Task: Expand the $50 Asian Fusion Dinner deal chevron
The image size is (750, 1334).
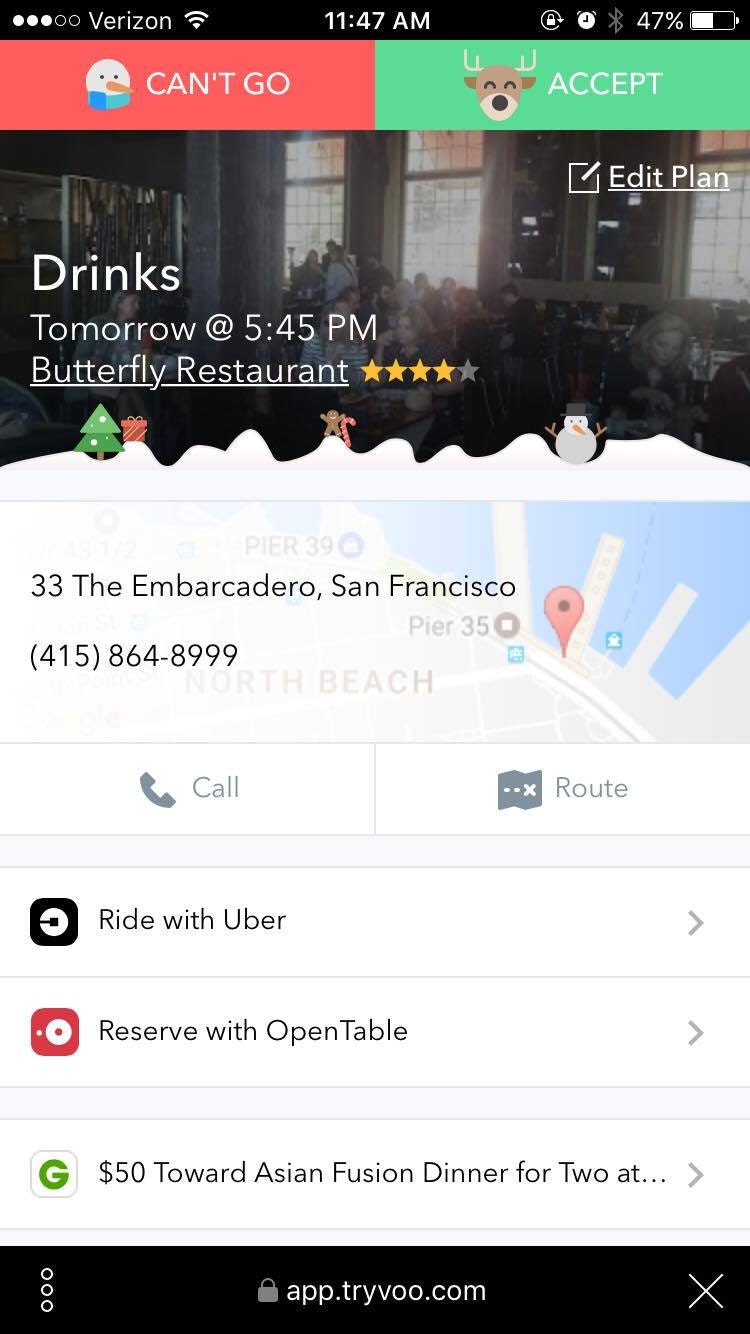Action: point(695,1174)
